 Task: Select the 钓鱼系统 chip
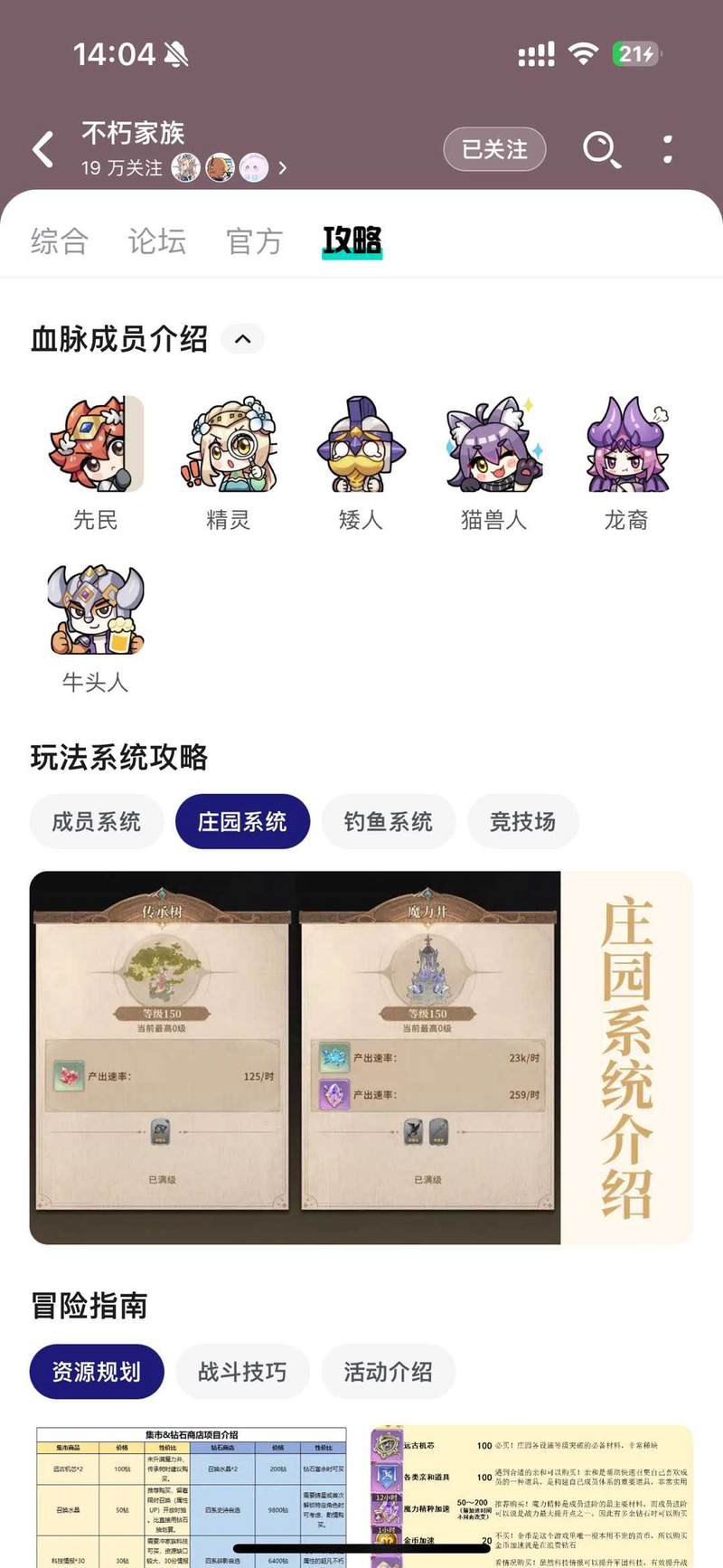388,822
